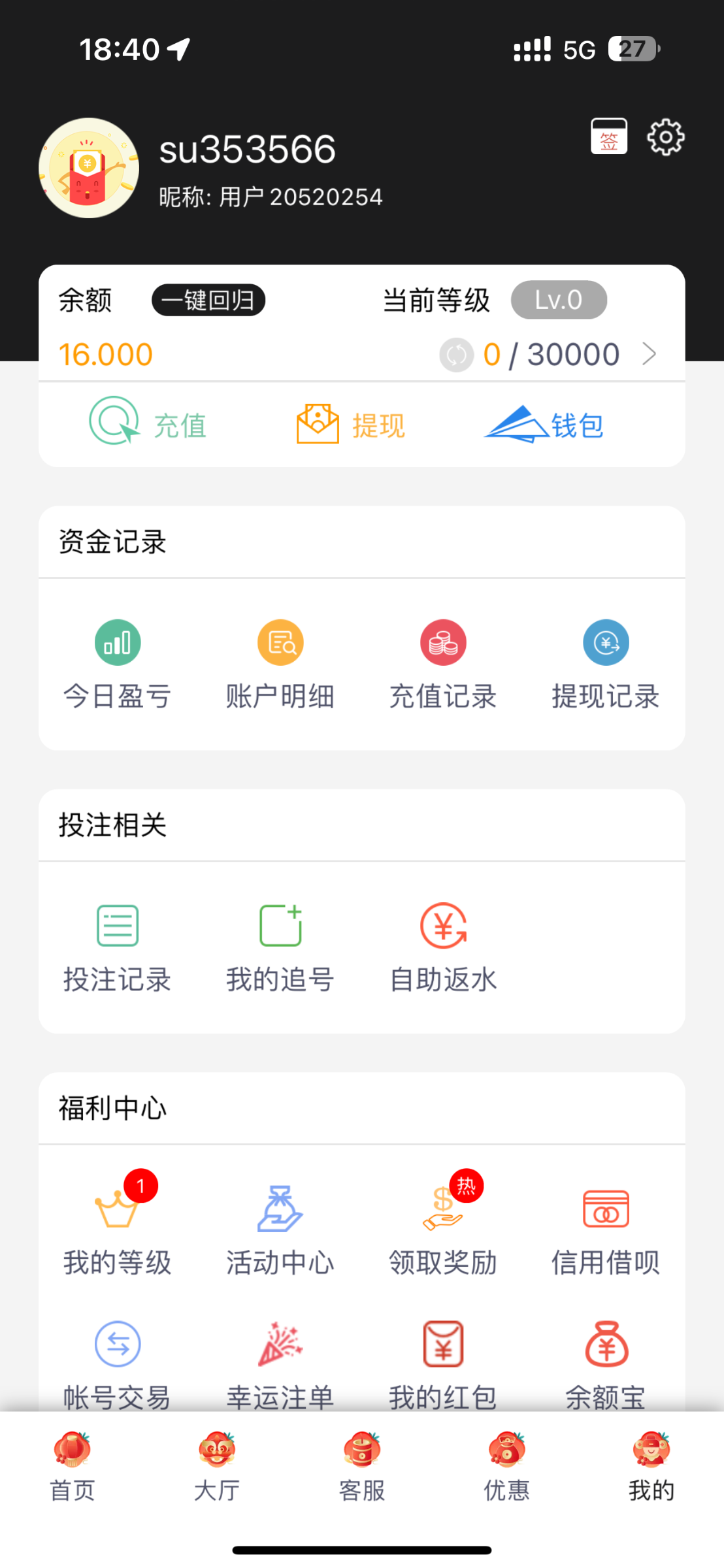Claim rewards via 领取奖励

(x=443, y=1230)
